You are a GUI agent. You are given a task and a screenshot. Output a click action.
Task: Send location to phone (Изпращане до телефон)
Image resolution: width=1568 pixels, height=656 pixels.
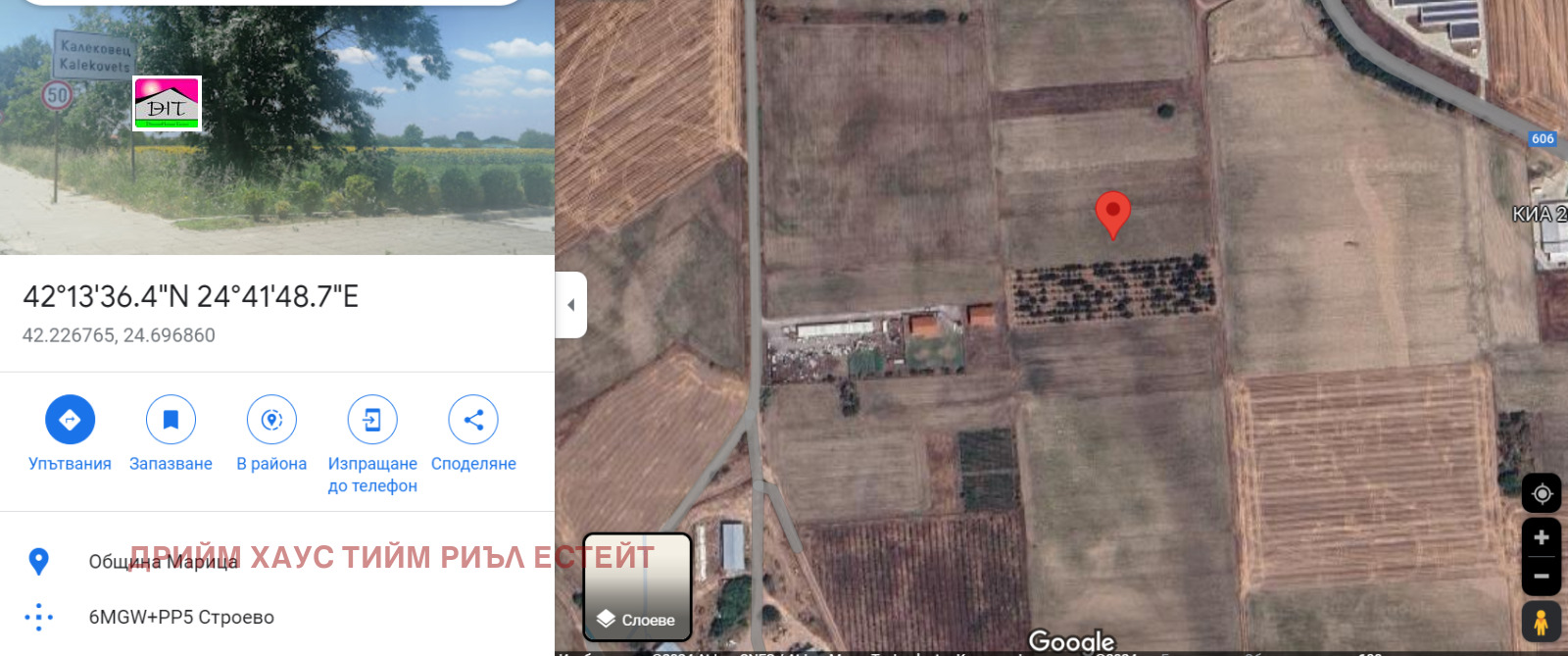point(372,420)
